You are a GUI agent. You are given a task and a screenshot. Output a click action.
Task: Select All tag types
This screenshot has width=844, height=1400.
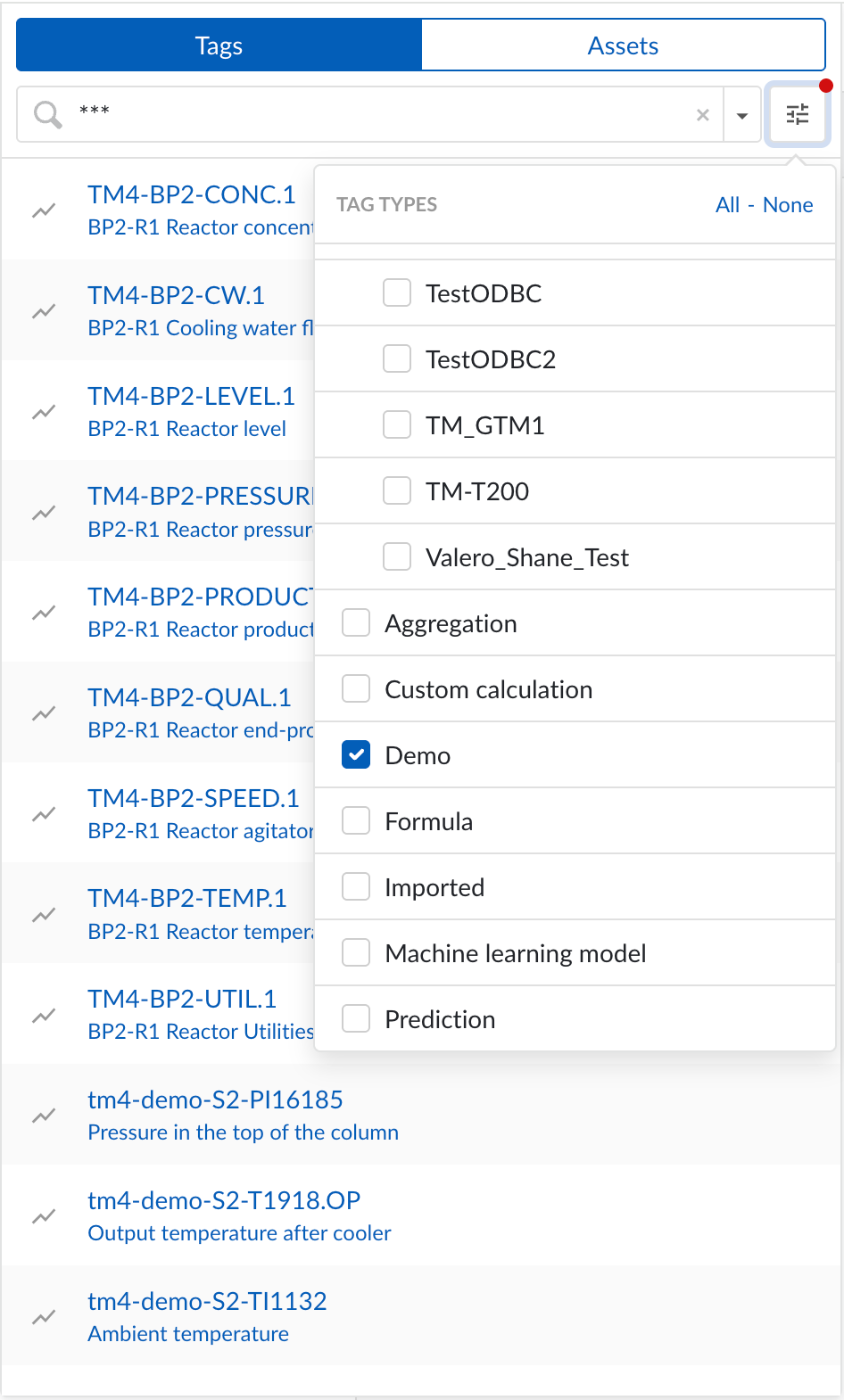[x=728, y=204]
